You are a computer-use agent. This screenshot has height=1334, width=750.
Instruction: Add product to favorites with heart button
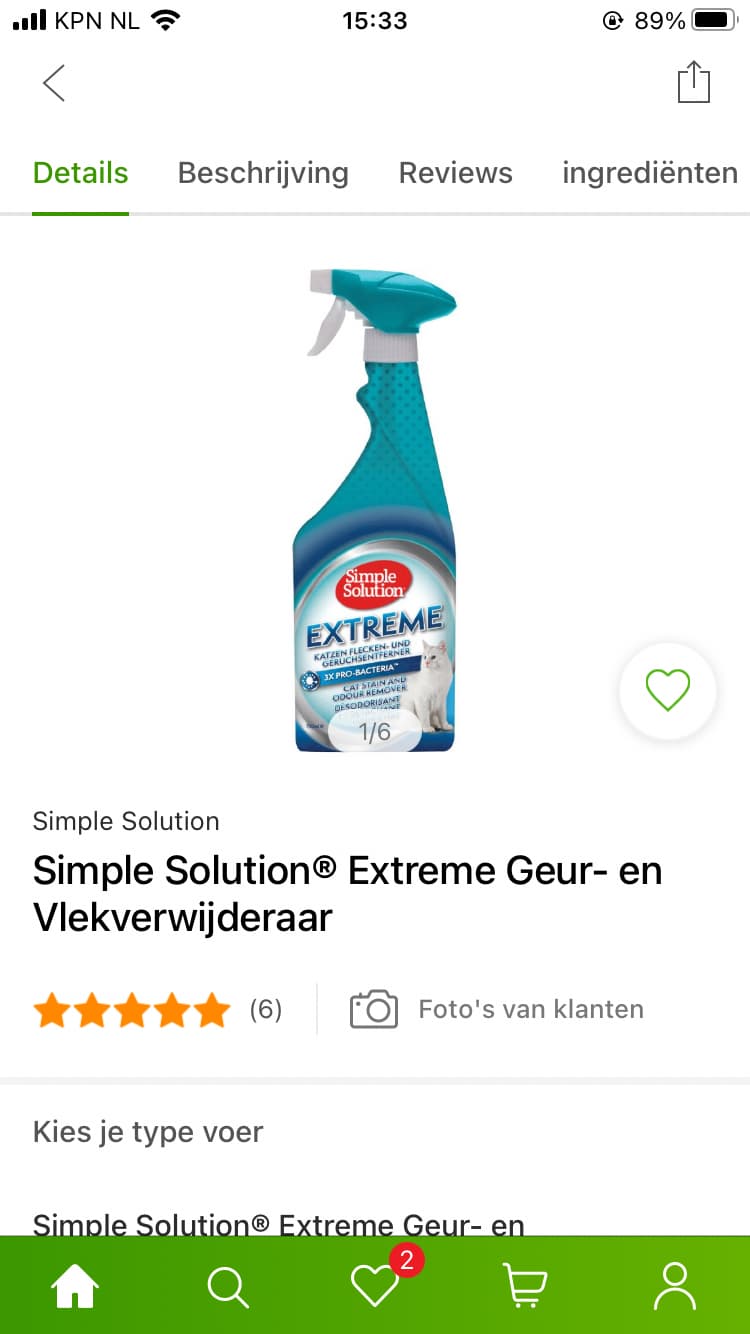667,690
